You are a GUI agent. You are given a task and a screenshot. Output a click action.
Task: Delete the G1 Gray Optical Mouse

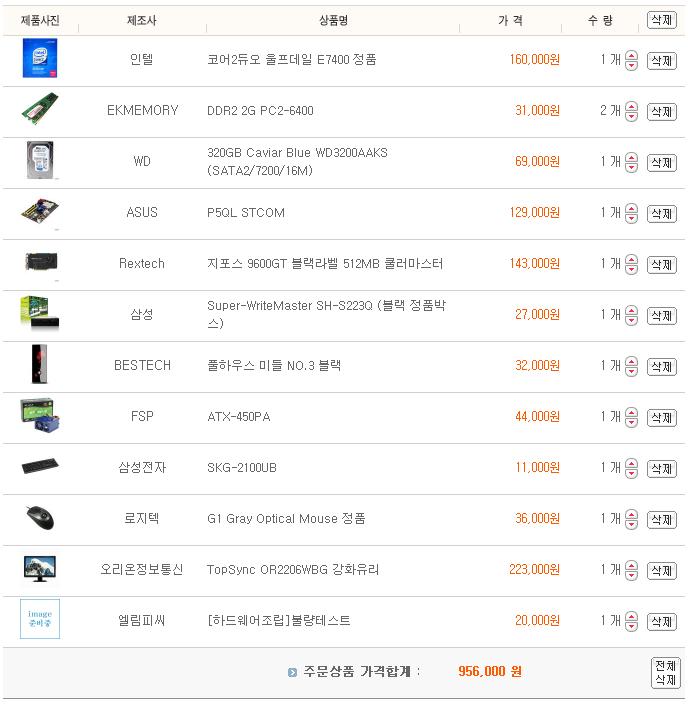coord(661,520)
